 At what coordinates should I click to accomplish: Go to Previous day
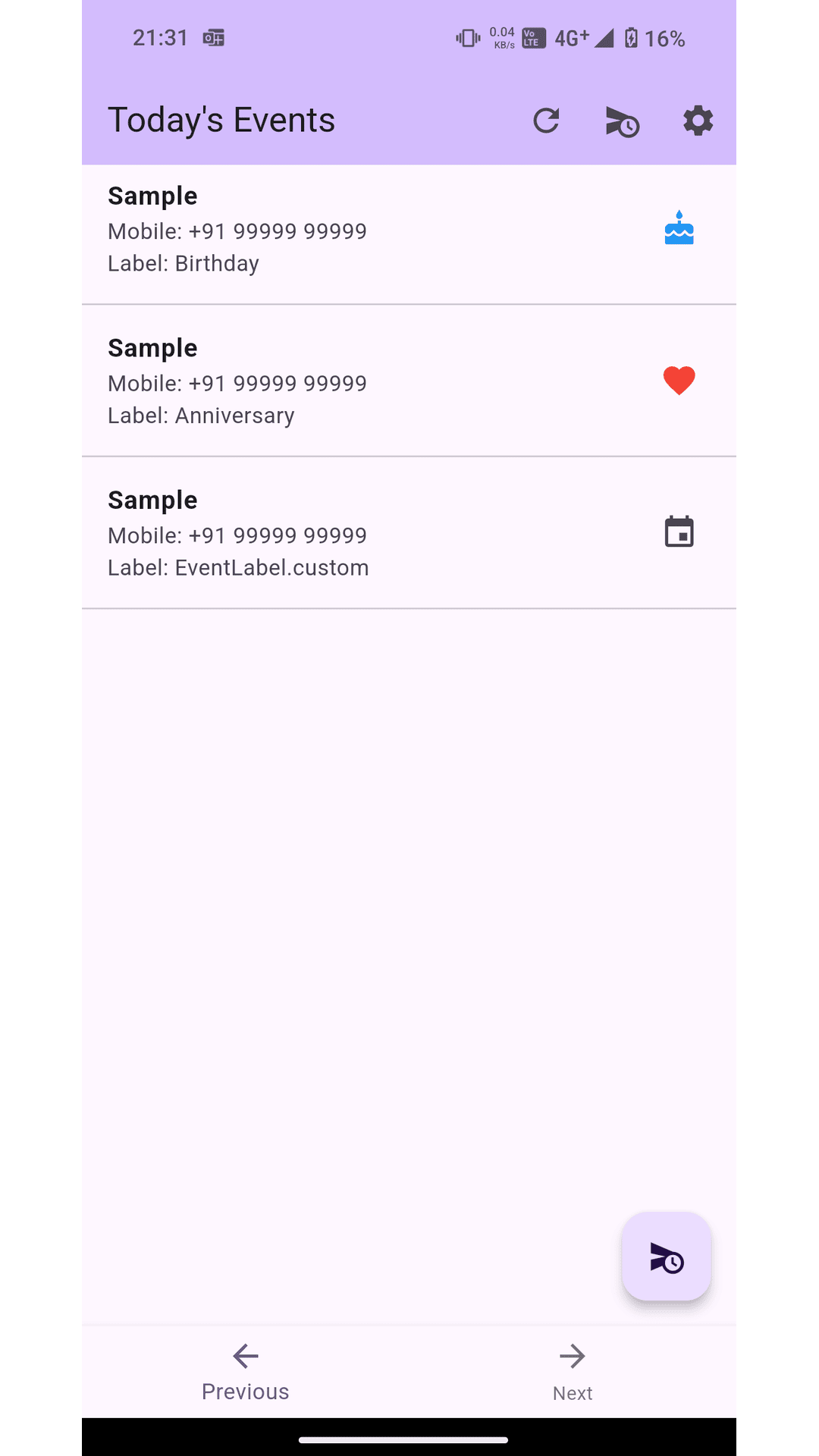(246, 1373)
